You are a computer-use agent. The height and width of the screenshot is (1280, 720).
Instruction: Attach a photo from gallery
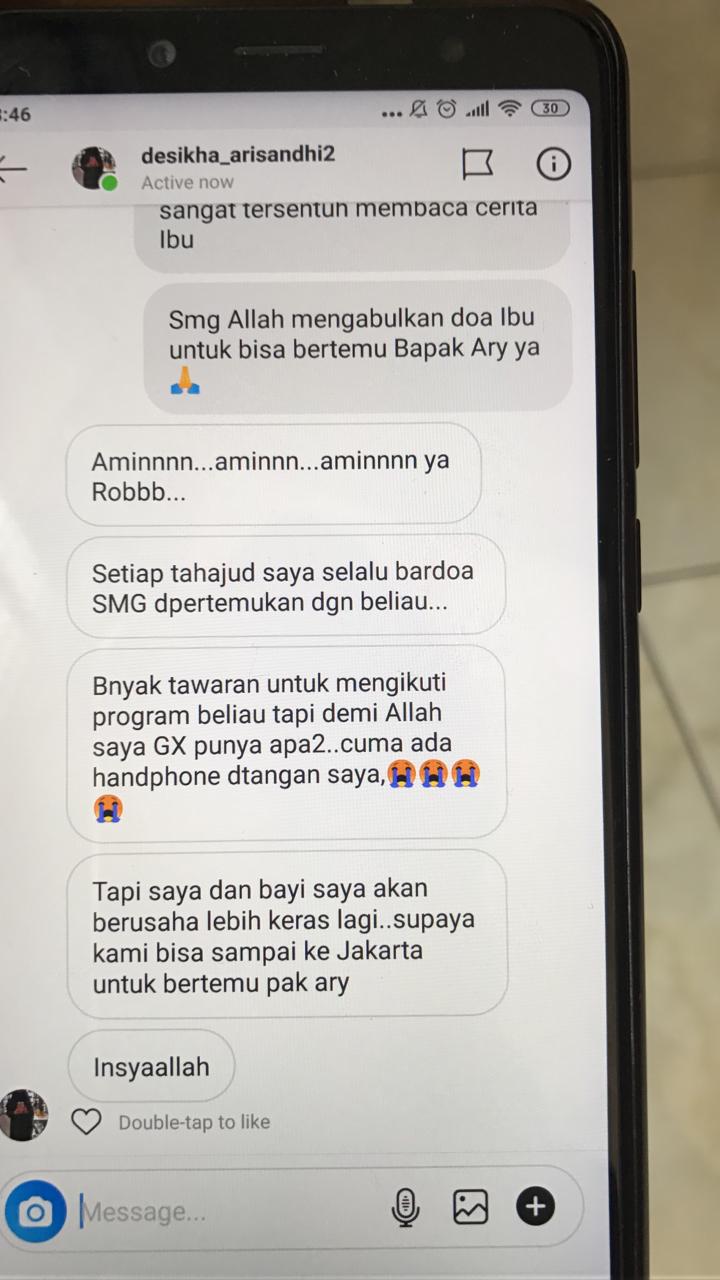click(470, 1208)
